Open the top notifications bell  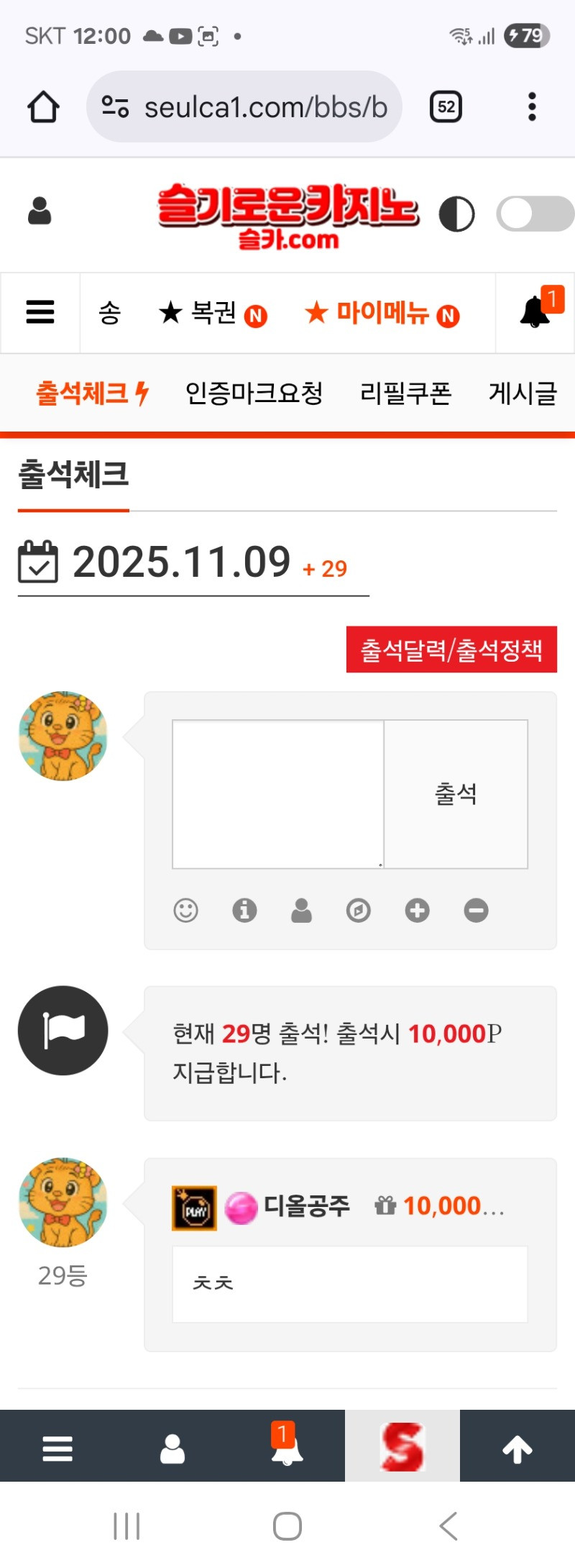click(x=535, y=312)
